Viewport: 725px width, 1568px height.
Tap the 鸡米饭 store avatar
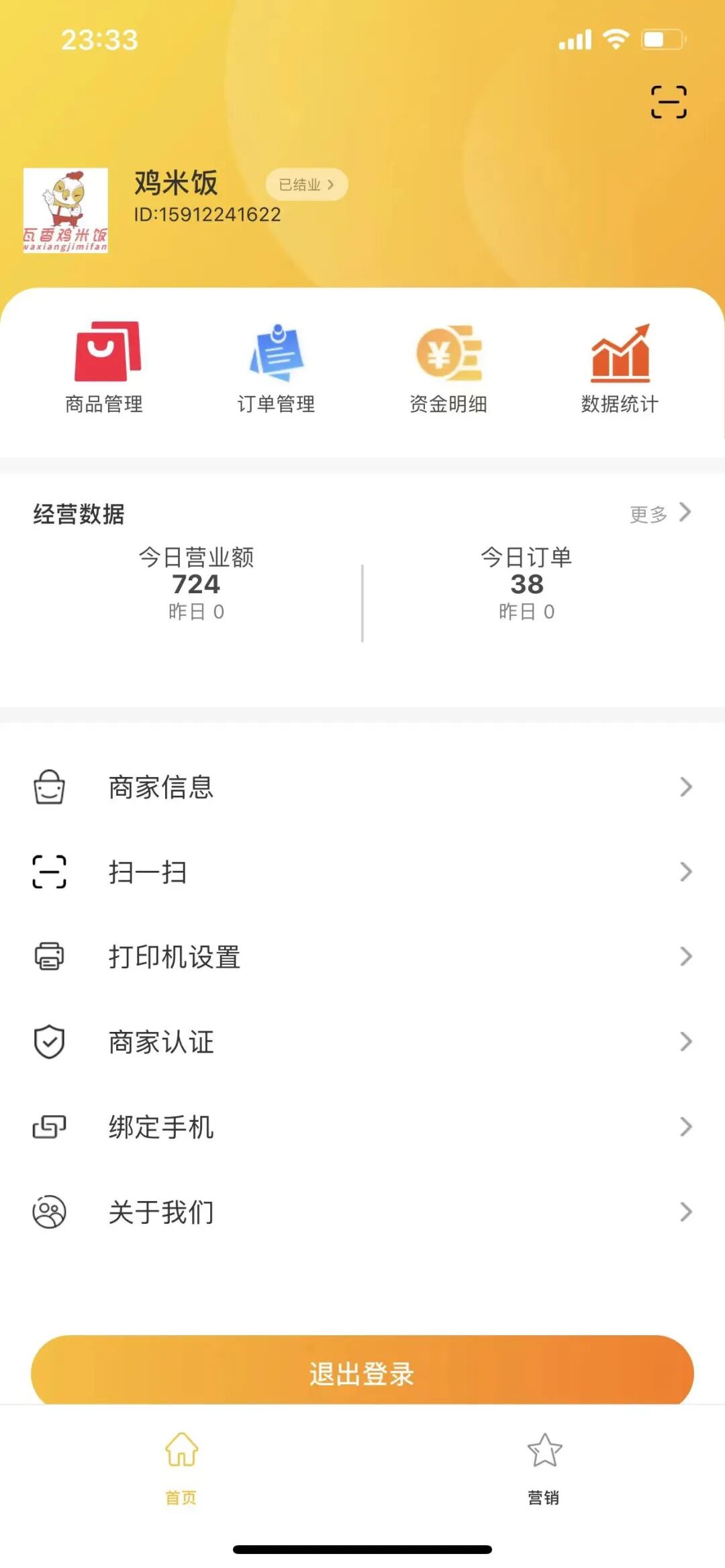[66, 210]
